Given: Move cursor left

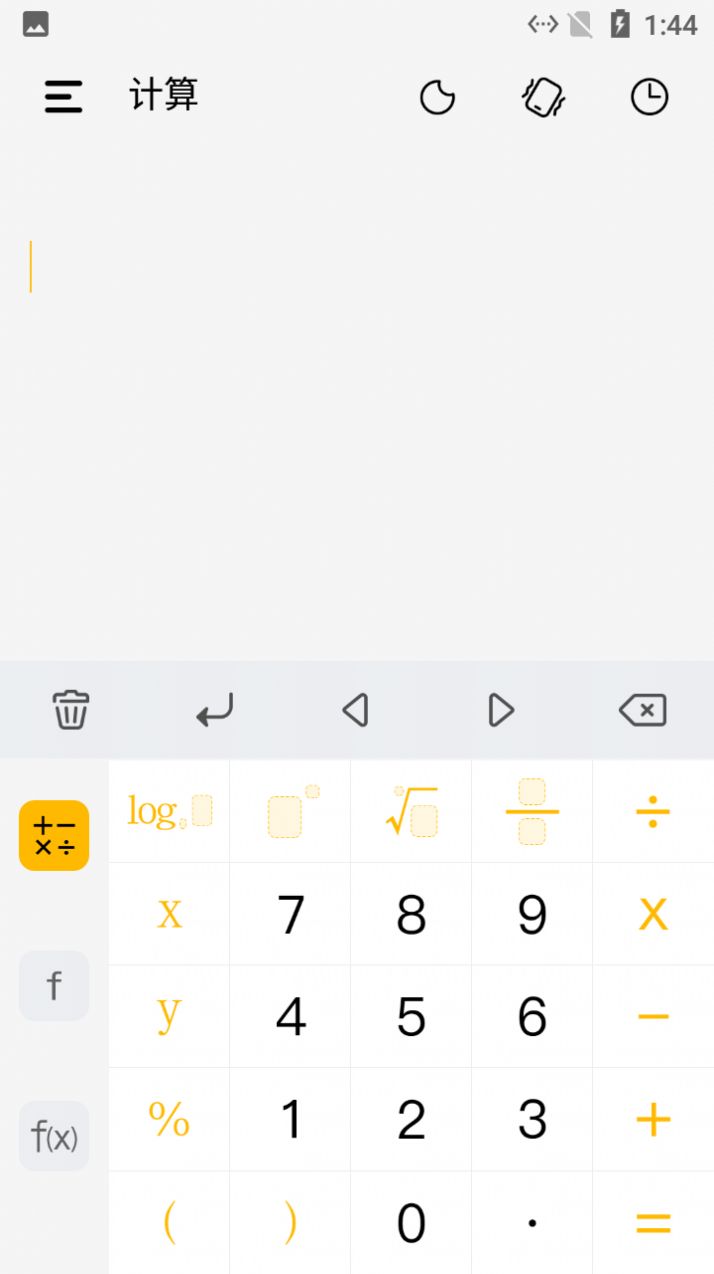Looking at the screenshot, I should tap(356, 710).
